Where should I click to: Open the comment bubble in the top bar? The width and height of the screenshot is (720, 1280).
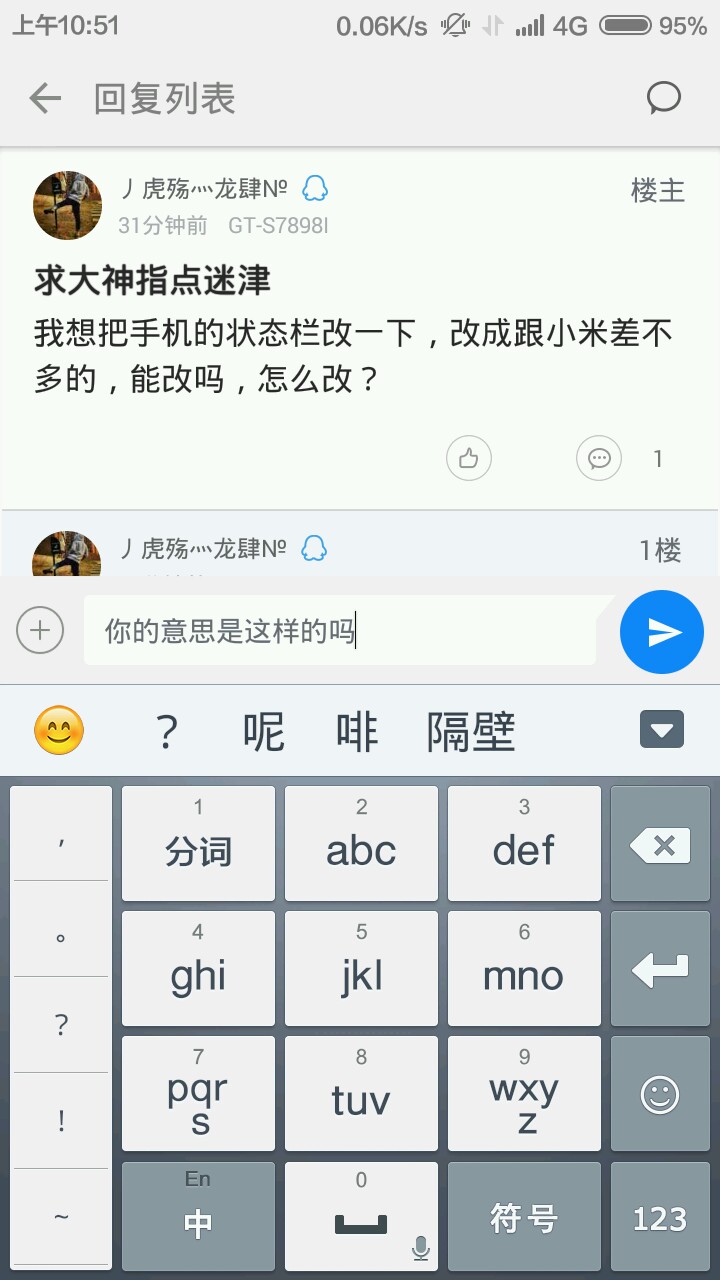coord(664,98)
